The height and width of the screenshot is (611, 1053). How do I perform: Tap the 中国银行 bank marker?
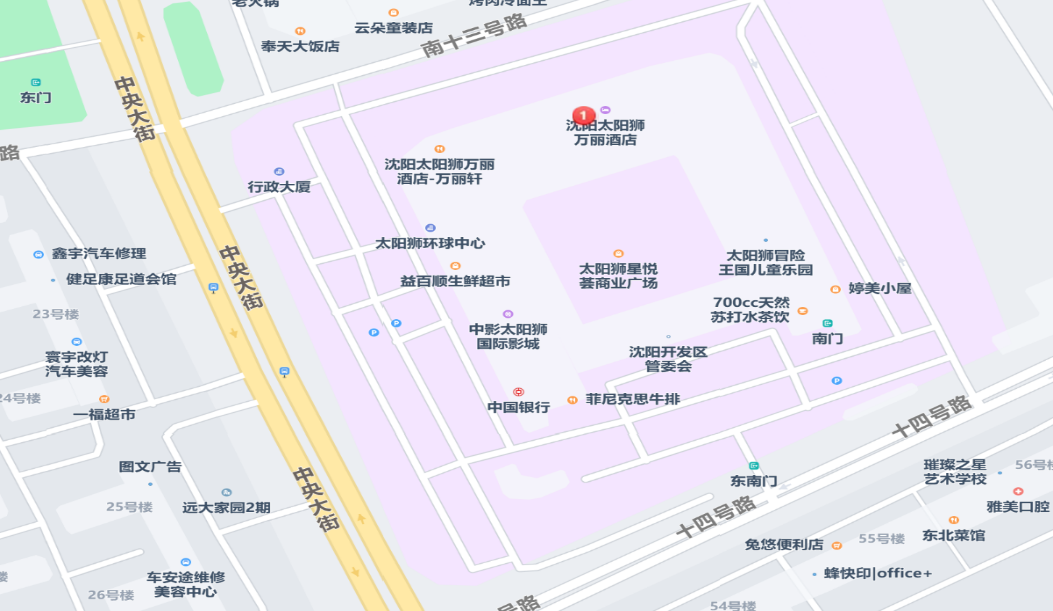[x=518, y=392]
